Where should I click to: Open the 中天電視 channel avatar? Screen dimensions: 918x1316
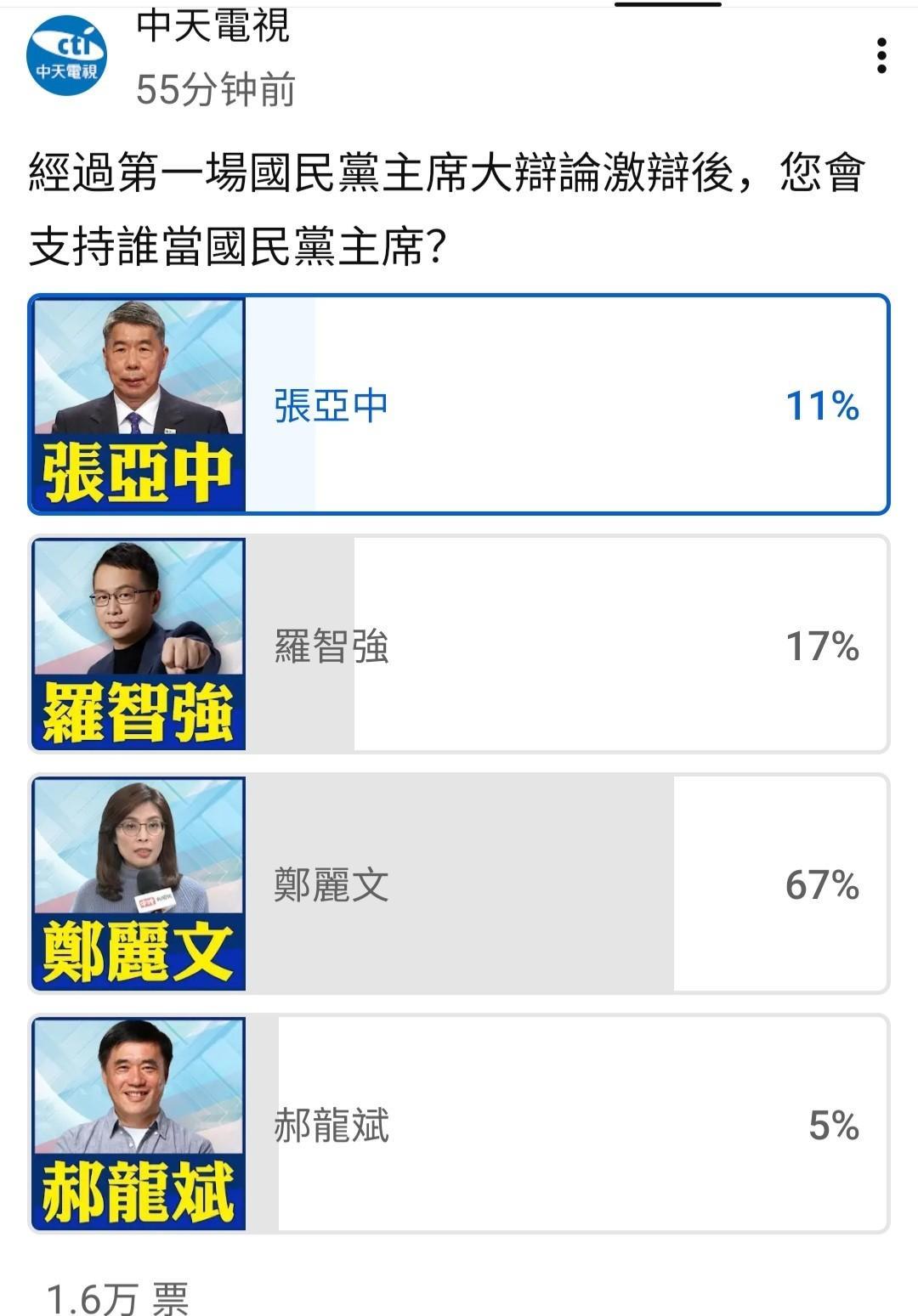(x=66, y=56)
